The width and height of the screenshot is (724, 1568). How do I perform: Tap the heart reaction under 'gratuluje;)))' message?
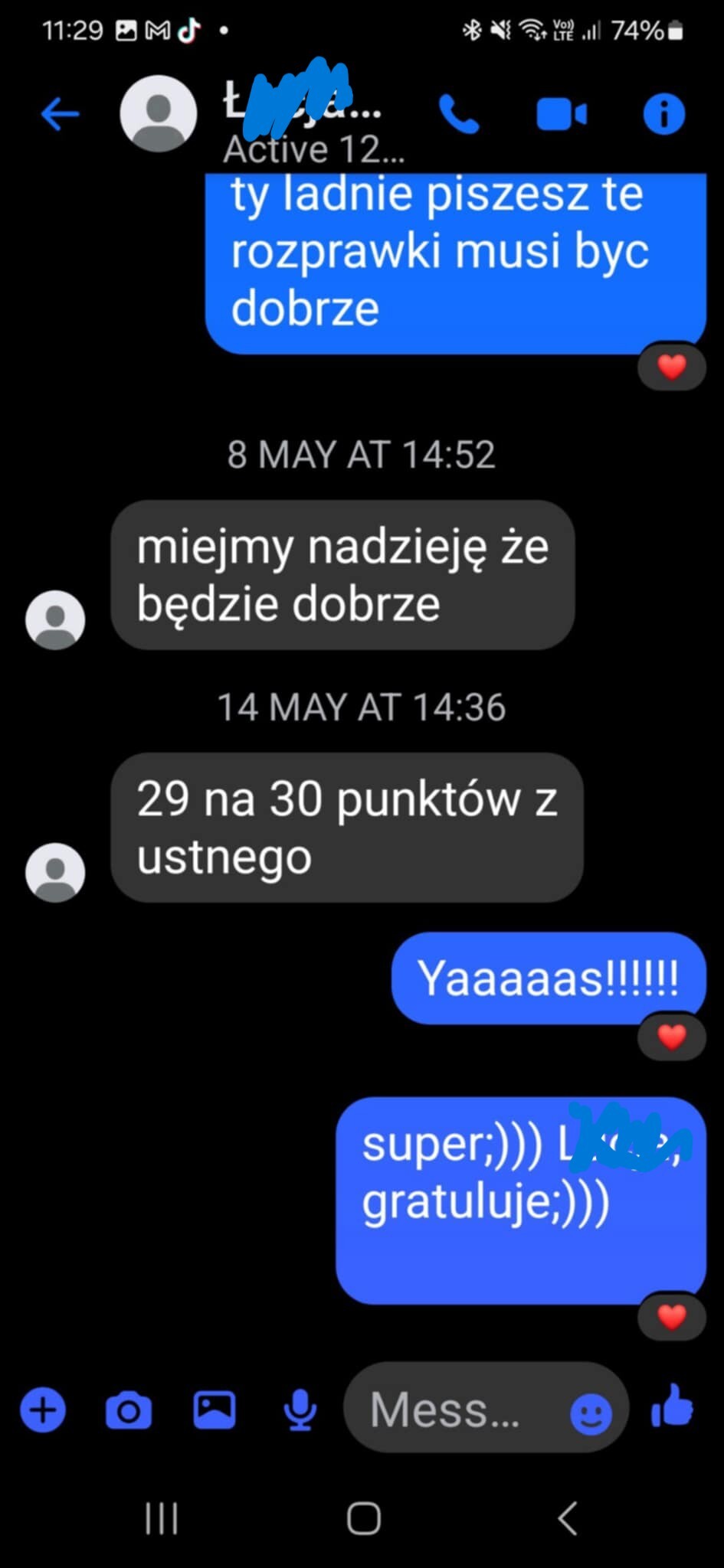click(x=672, y=1317)
